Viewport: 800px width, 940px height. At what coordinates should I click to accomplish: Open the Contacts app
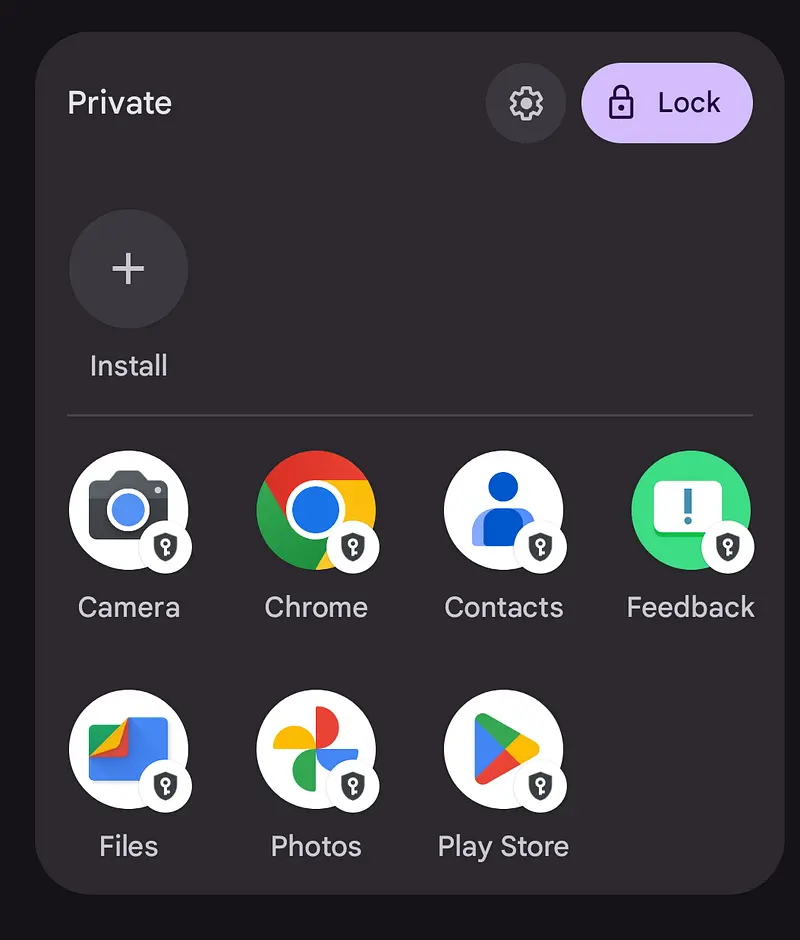click(x=503, y=510)
